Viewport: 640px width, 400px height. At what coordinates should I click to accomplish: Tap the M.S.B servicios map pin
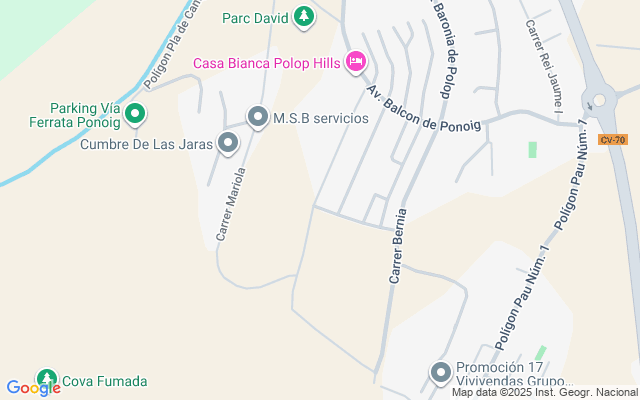[x=258, y=118]
